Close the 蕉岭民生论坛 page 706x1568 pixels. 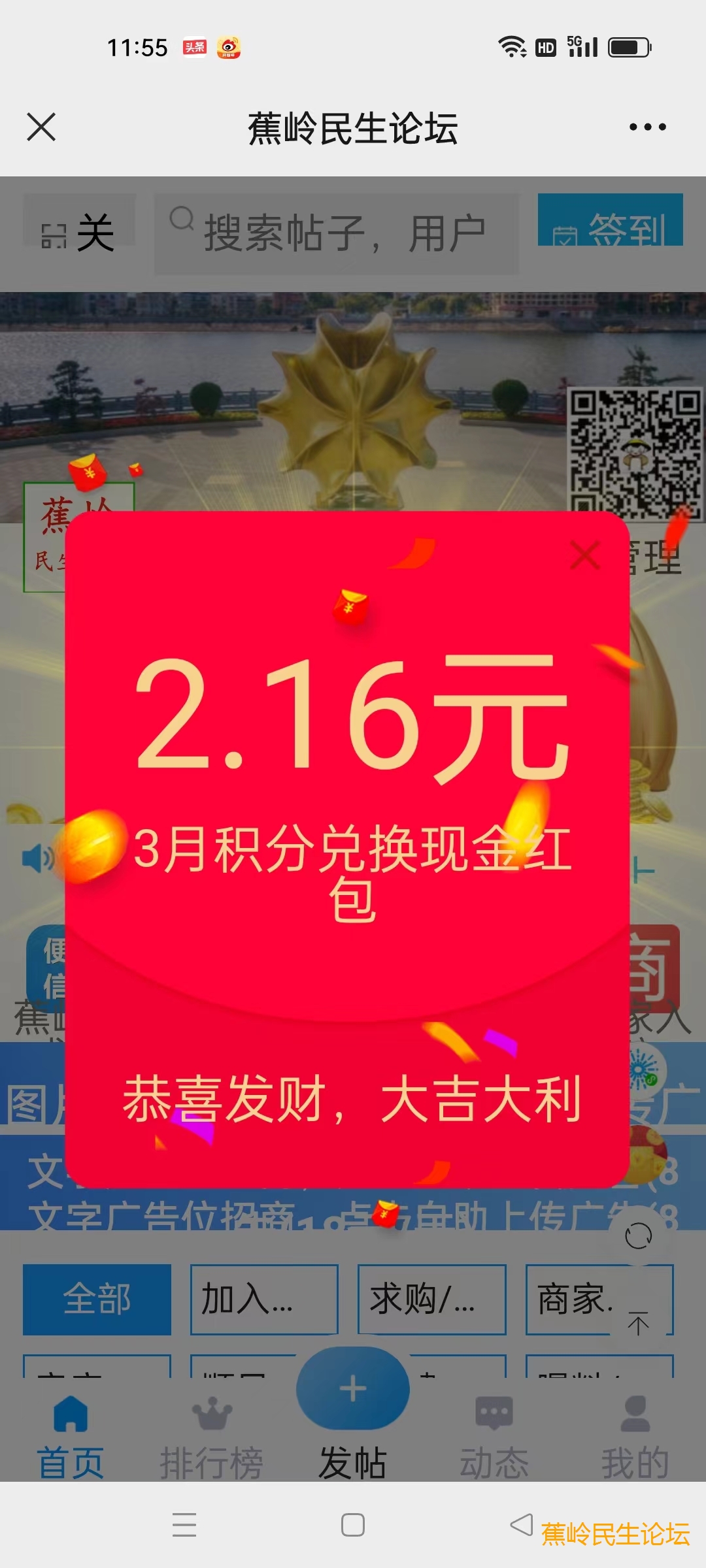[x=41, y=127]
